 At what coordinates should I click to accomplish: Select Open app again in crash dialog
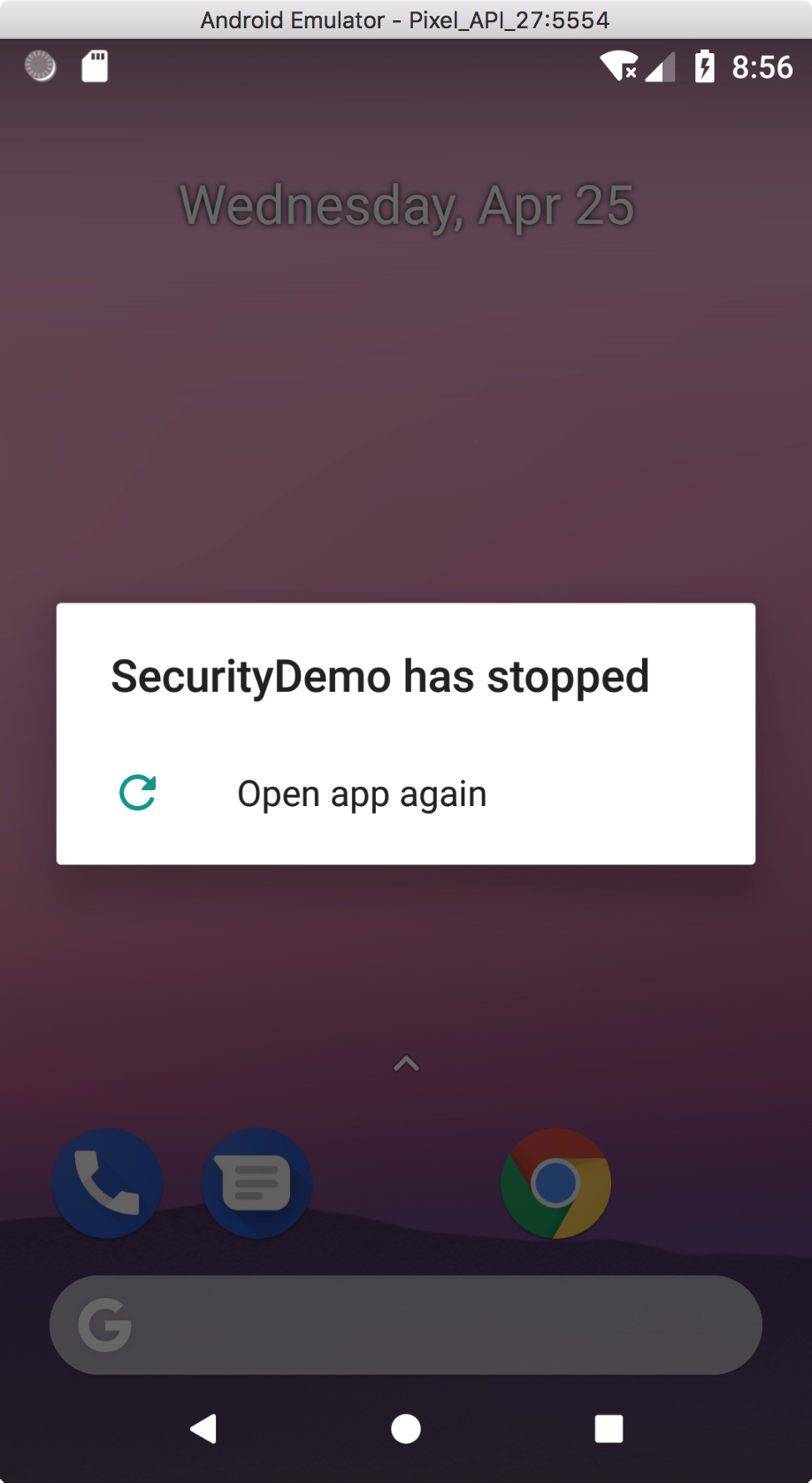406,794
